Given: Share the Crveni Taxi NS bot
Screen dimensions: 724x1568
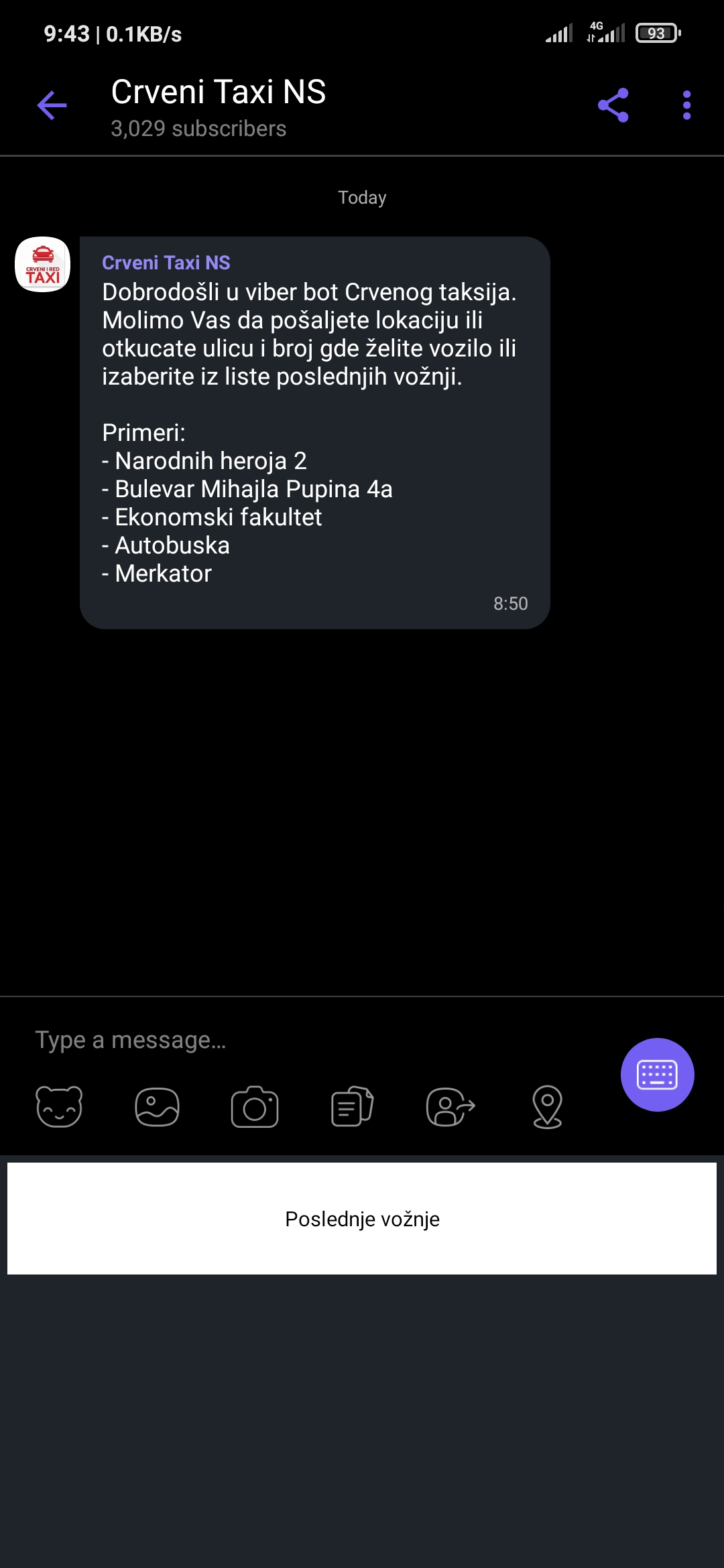Looking at the screenshot, I should (613, 105).
